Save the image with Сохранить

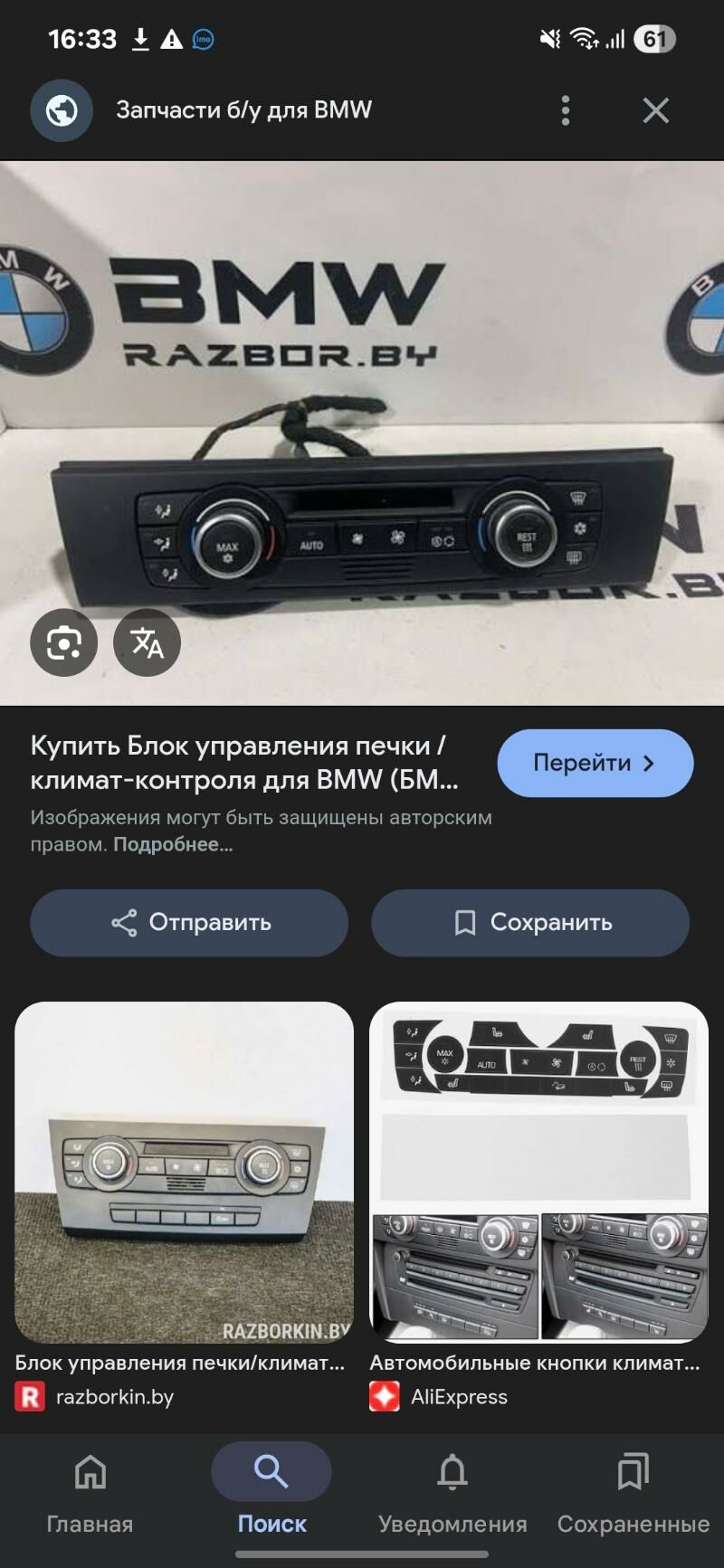click(x=530, y=923)
